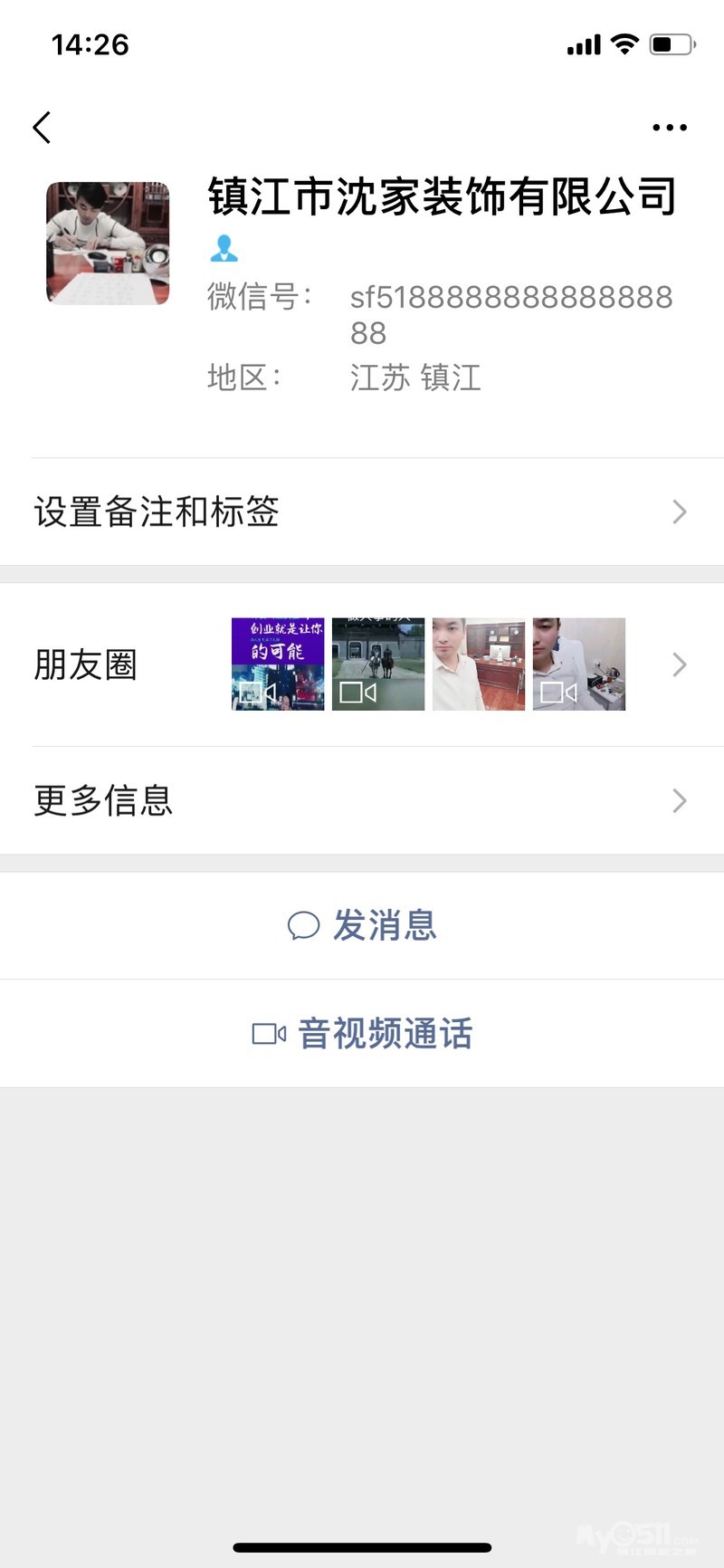Open the 更多信息 row
This screenshot has height=1568, width=724.
pos(362,800)
